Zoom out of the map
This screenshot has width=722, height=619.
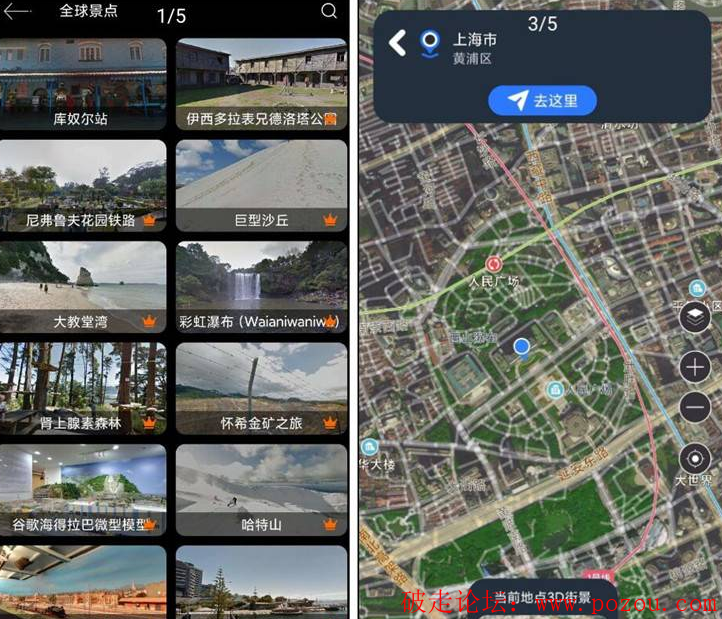tap(694, 407)
